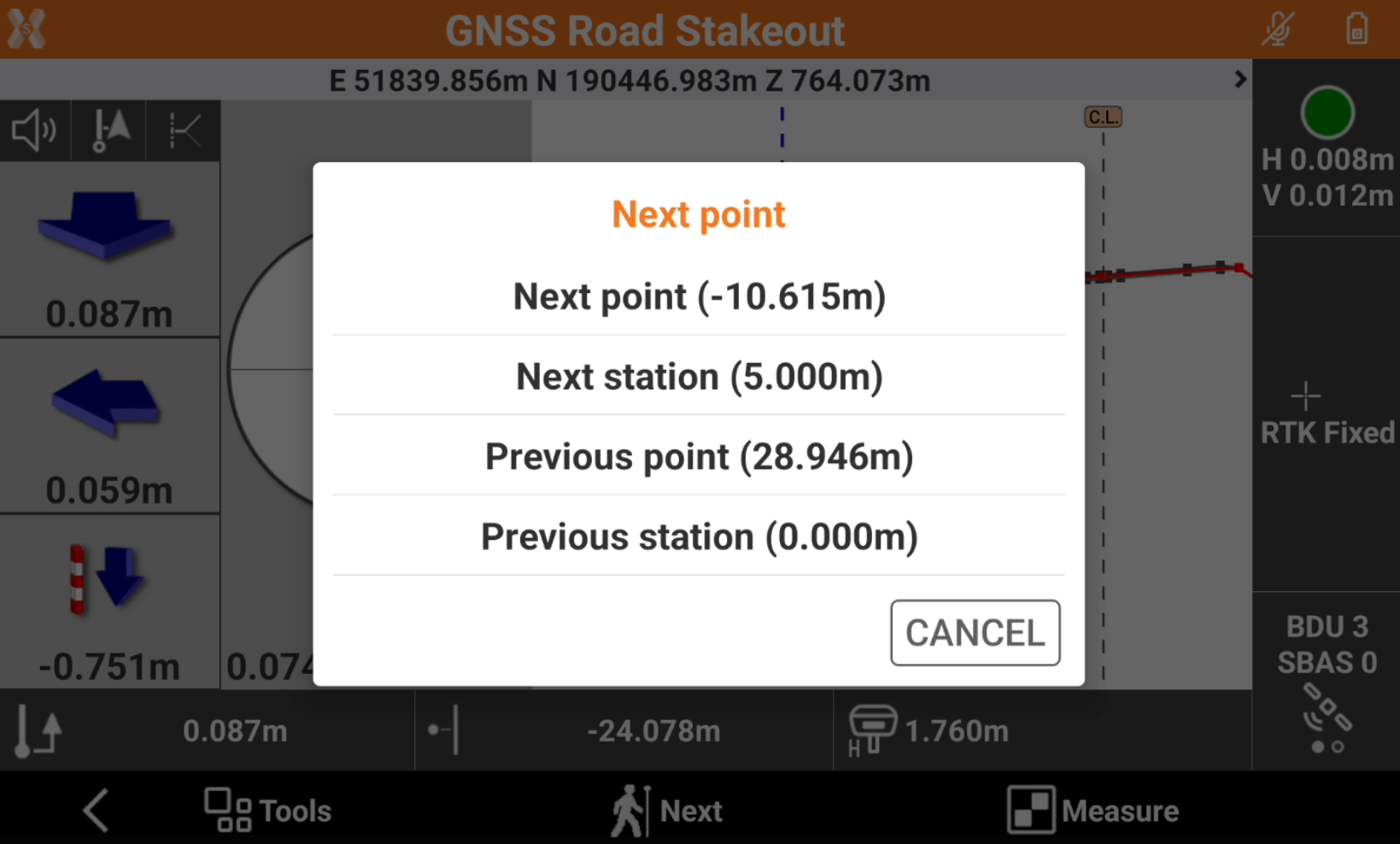Select Previous point (28.946m)
Screen dimensions: 1400x844
699,457
